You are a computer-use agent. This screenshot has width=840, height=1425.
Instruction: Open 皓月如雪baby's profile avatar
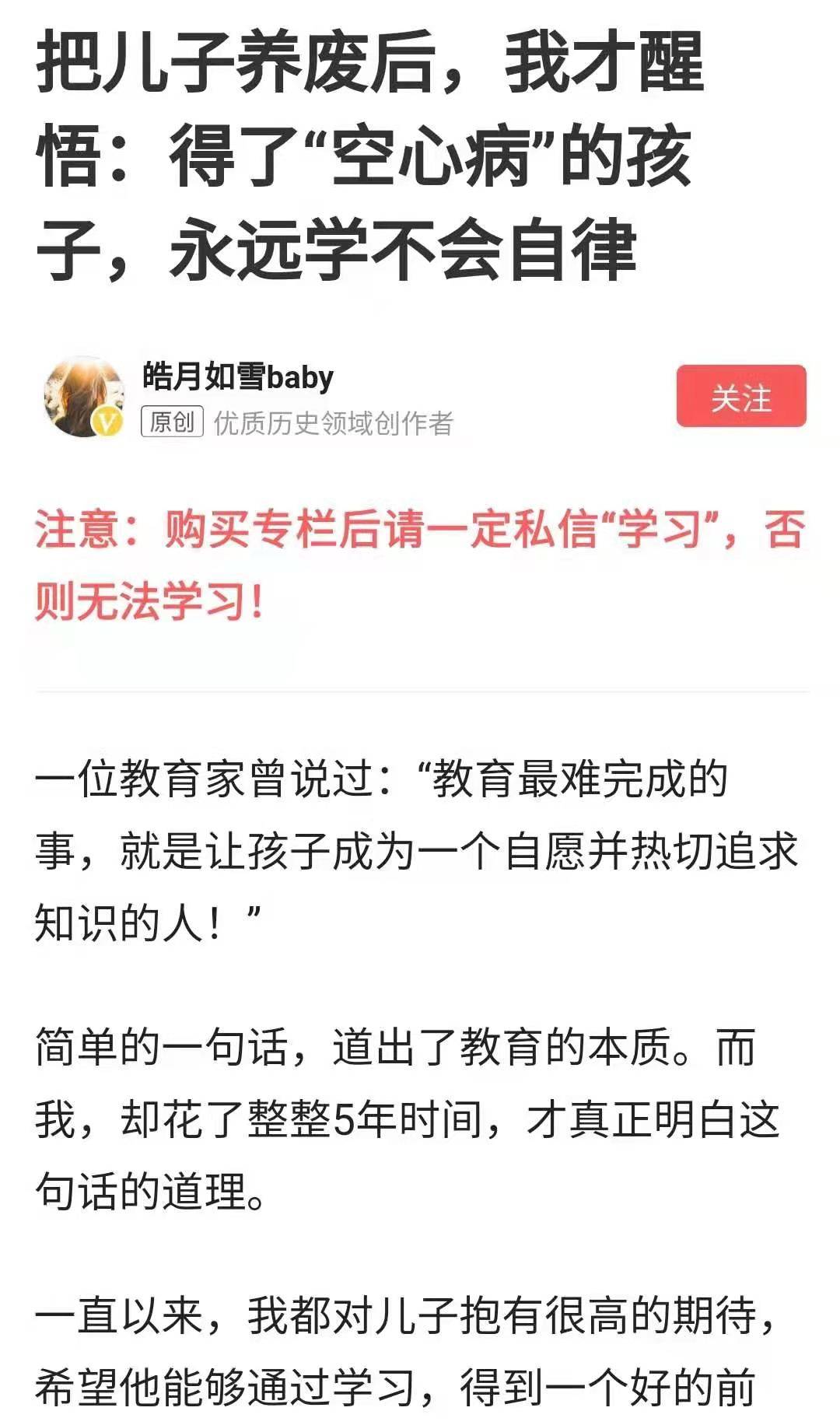coord(84,397)
